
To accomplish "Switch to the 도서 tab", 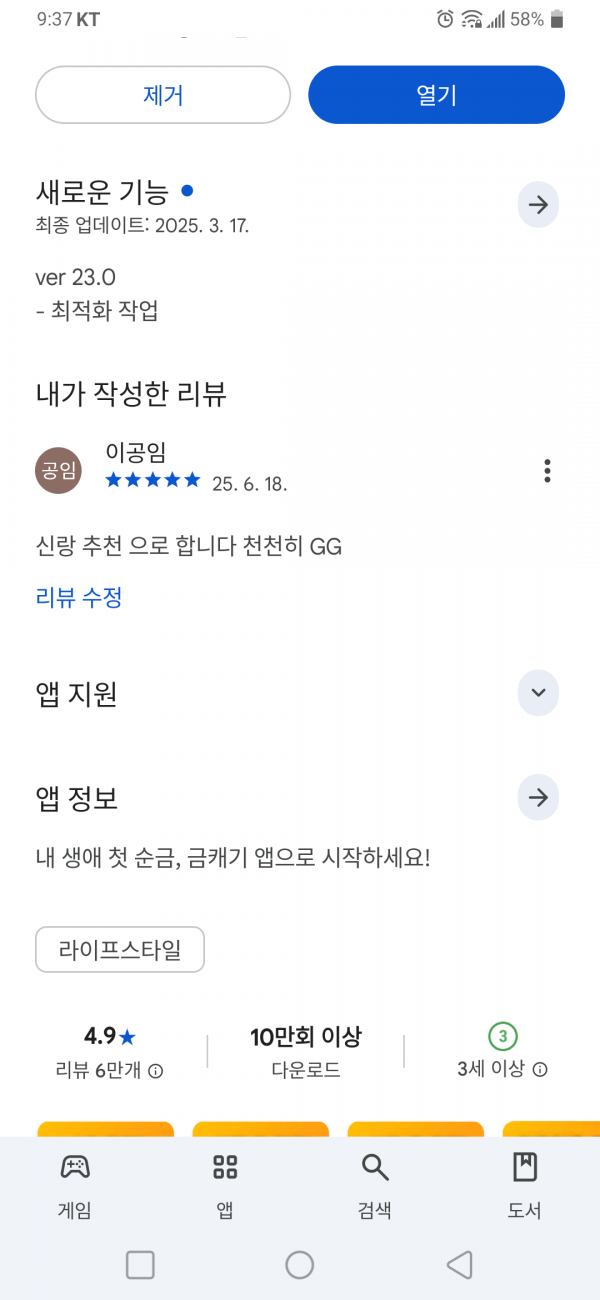I will pos(525,1185).
